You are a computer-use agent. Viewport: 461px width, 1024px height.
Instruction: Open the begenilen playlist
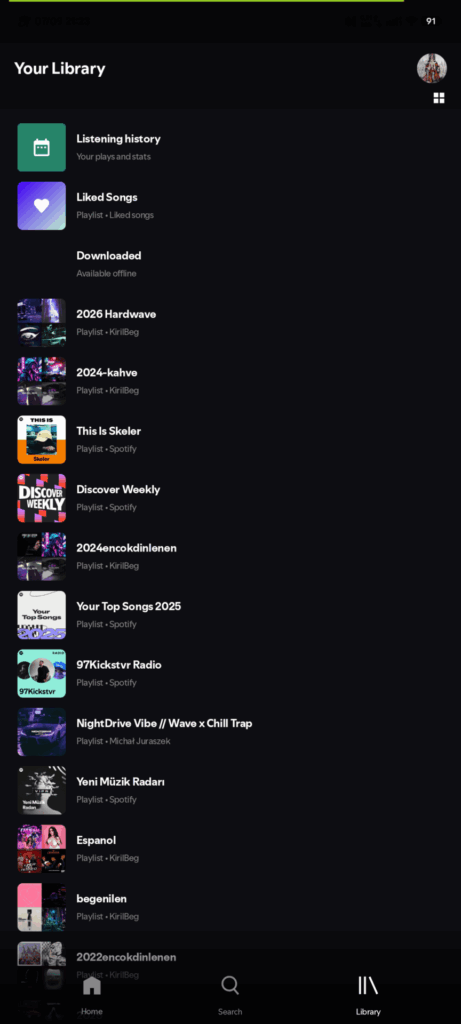[x=230, y=907]
